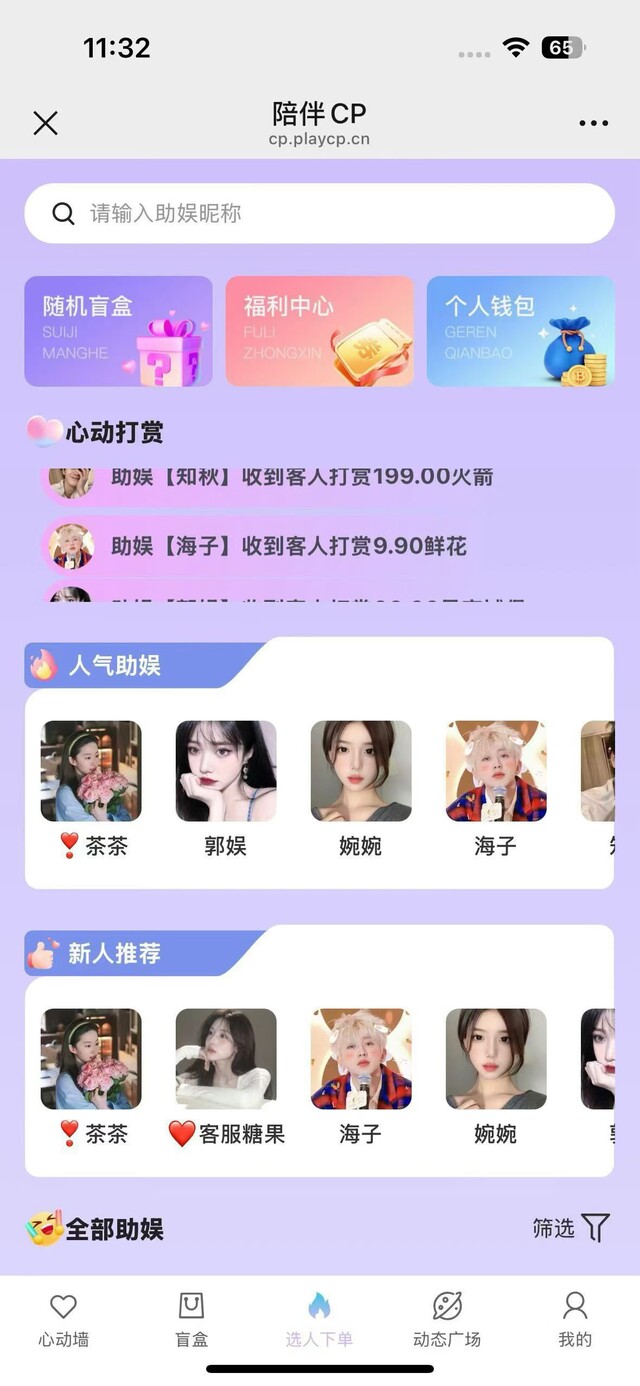Close the 陪伴CP web page
Viewport: 640px width, 1386px height.
coord(45,123)
